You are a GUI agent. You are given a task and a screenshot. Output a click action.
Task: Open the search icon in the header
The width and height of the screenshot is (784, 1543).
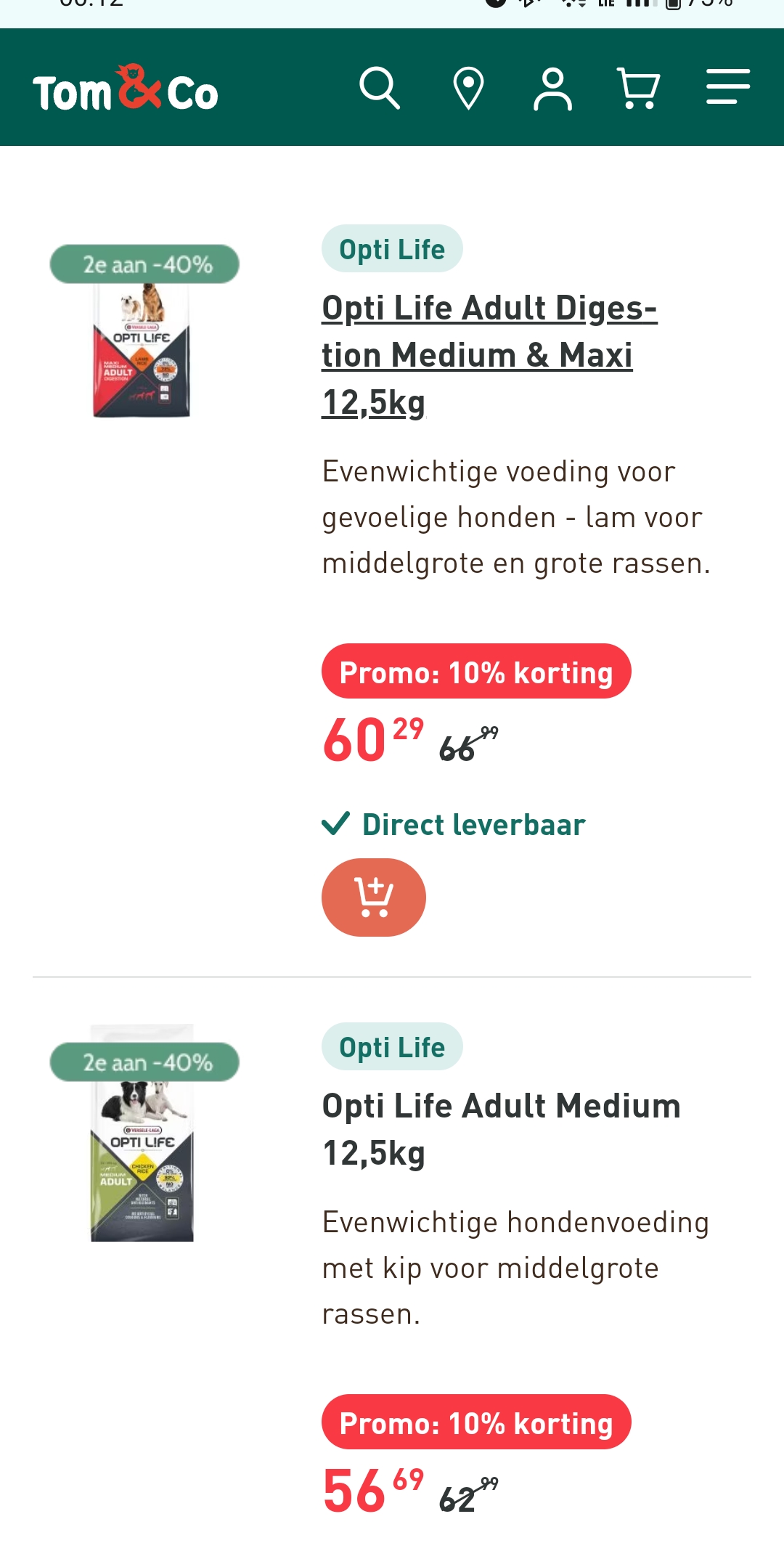point(379,88)
